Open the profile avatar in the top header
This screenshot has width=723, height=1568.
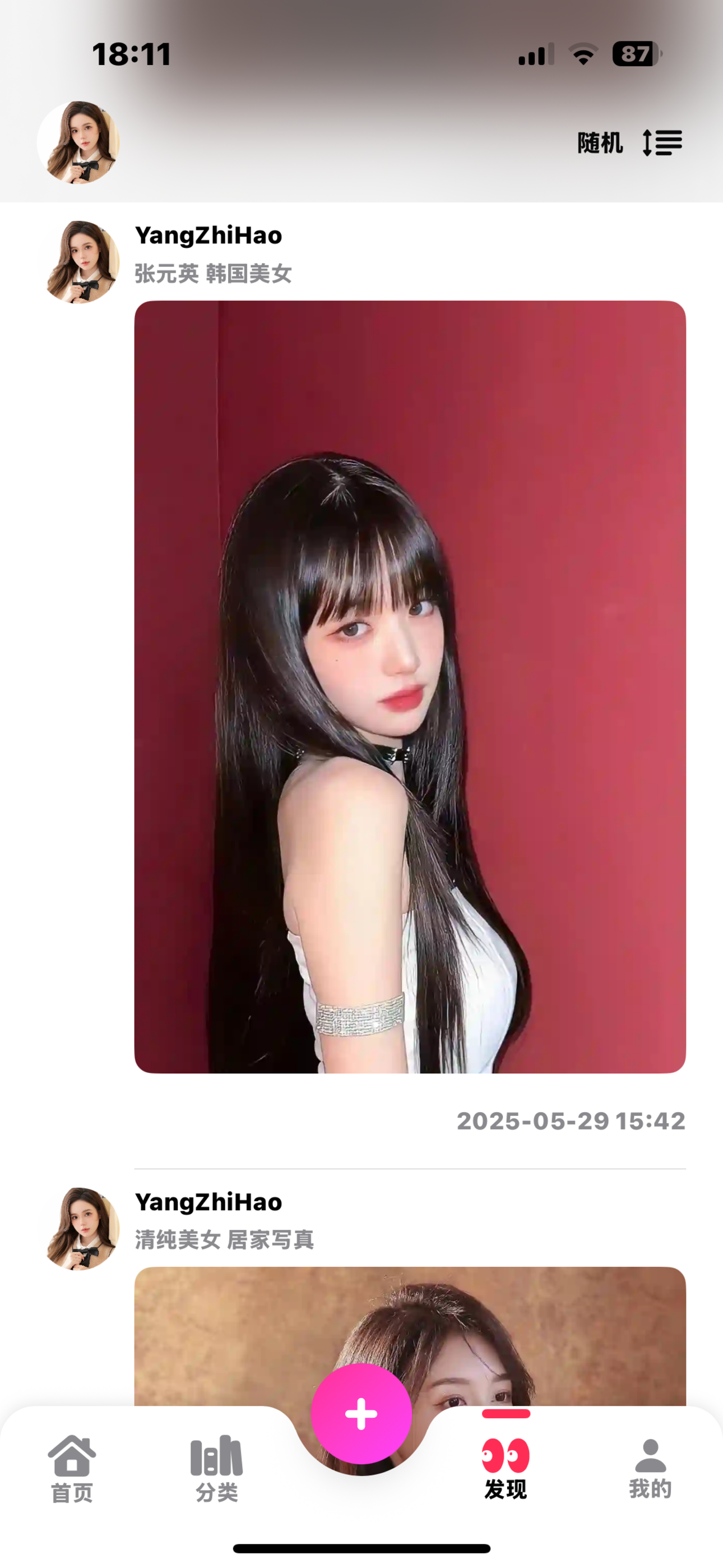(x=78, y=142)
